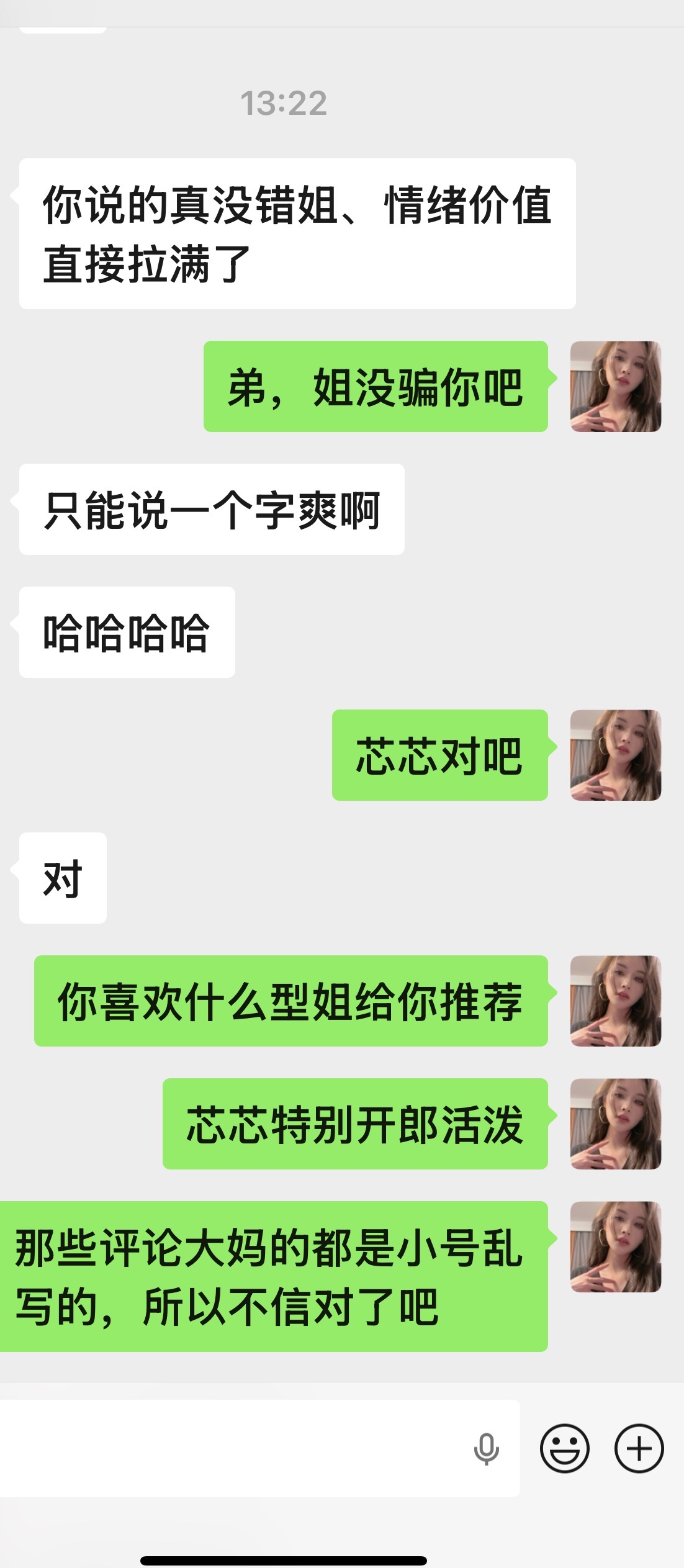
Task: Open the emoji sticker panel
Action: pos(564,1448)
